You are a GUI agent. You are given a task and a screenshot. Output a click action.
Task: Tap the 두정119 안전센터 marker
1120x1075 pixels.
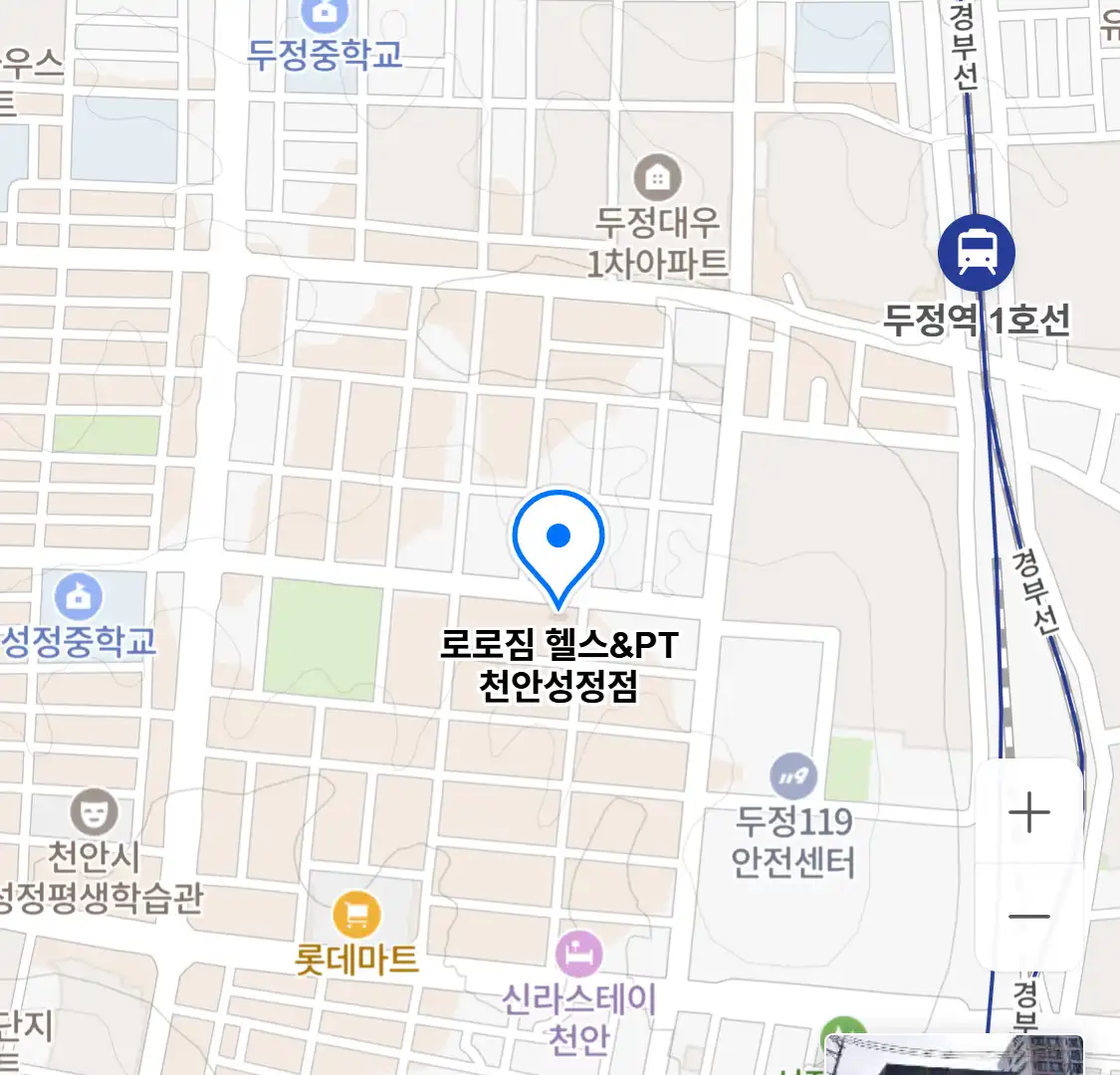pos(793,777)
